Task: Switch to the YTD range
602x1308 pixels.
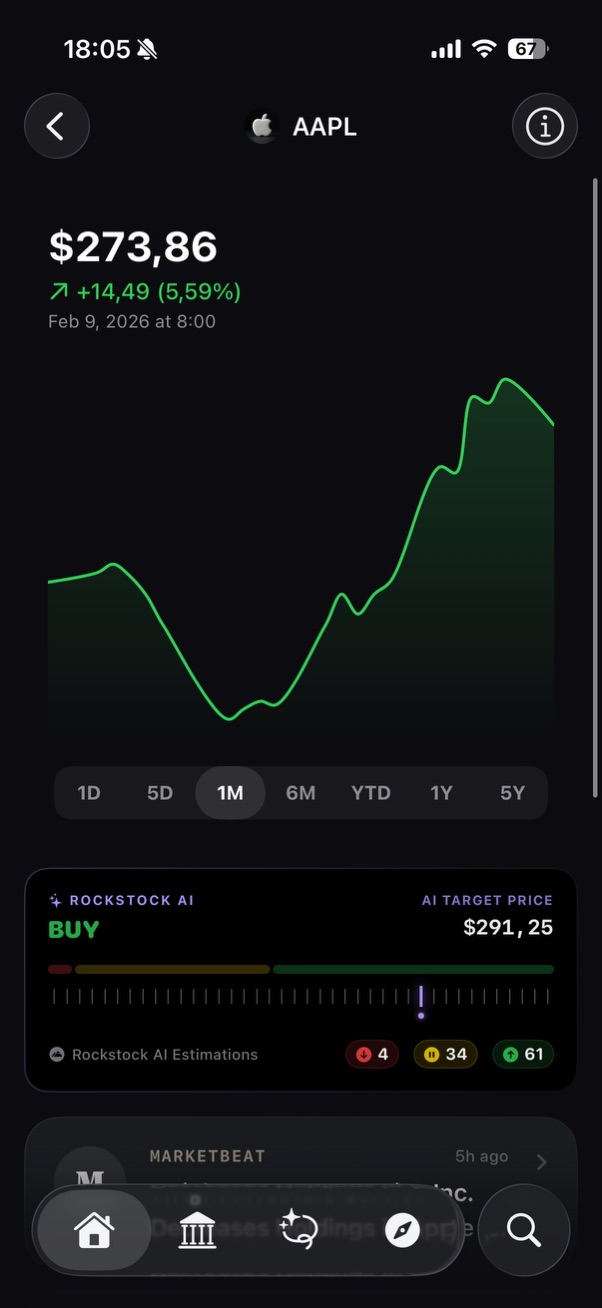Action: (371, 793)
